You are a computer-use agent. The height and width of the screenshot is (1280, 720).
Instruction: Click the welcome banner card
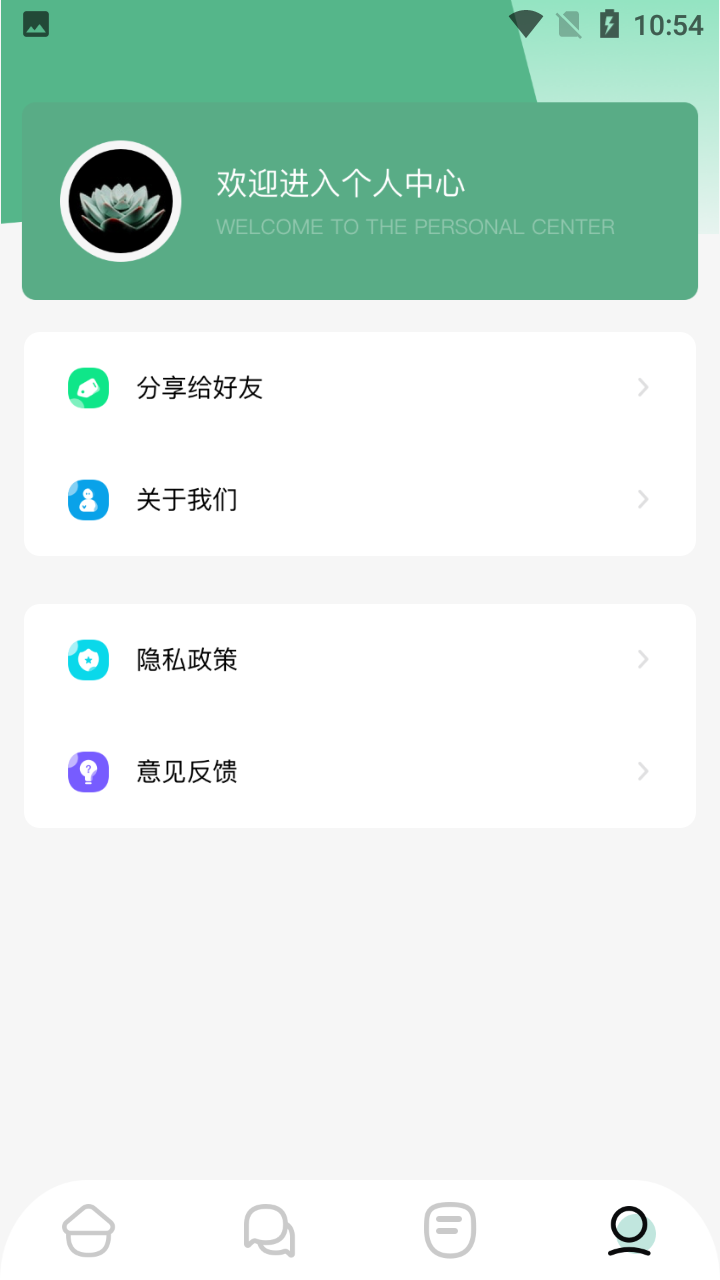(x=360, y=200)
